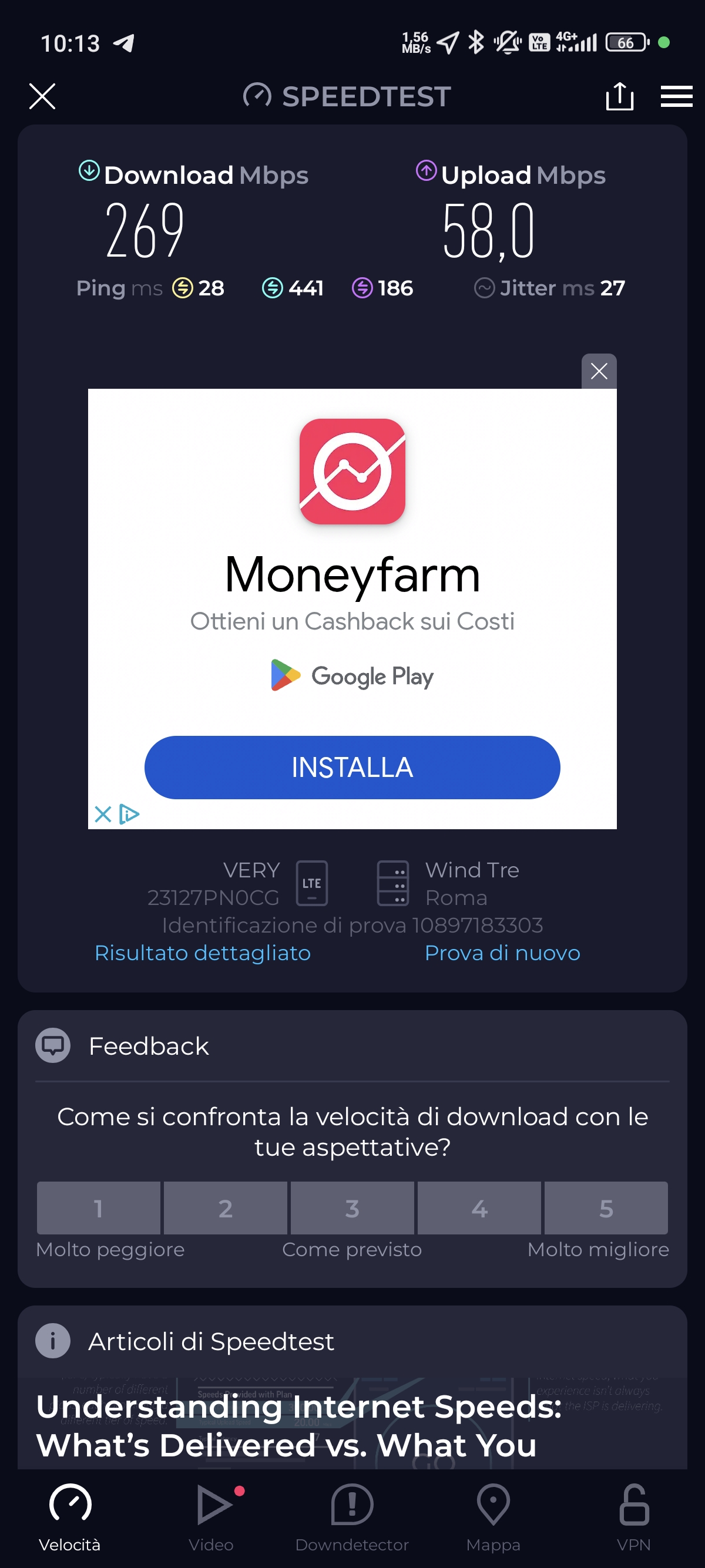The width and height of the screenshot is (705, 1568).
Task: Tap Prova di nuovo to retest
Action: pos(502,953)
